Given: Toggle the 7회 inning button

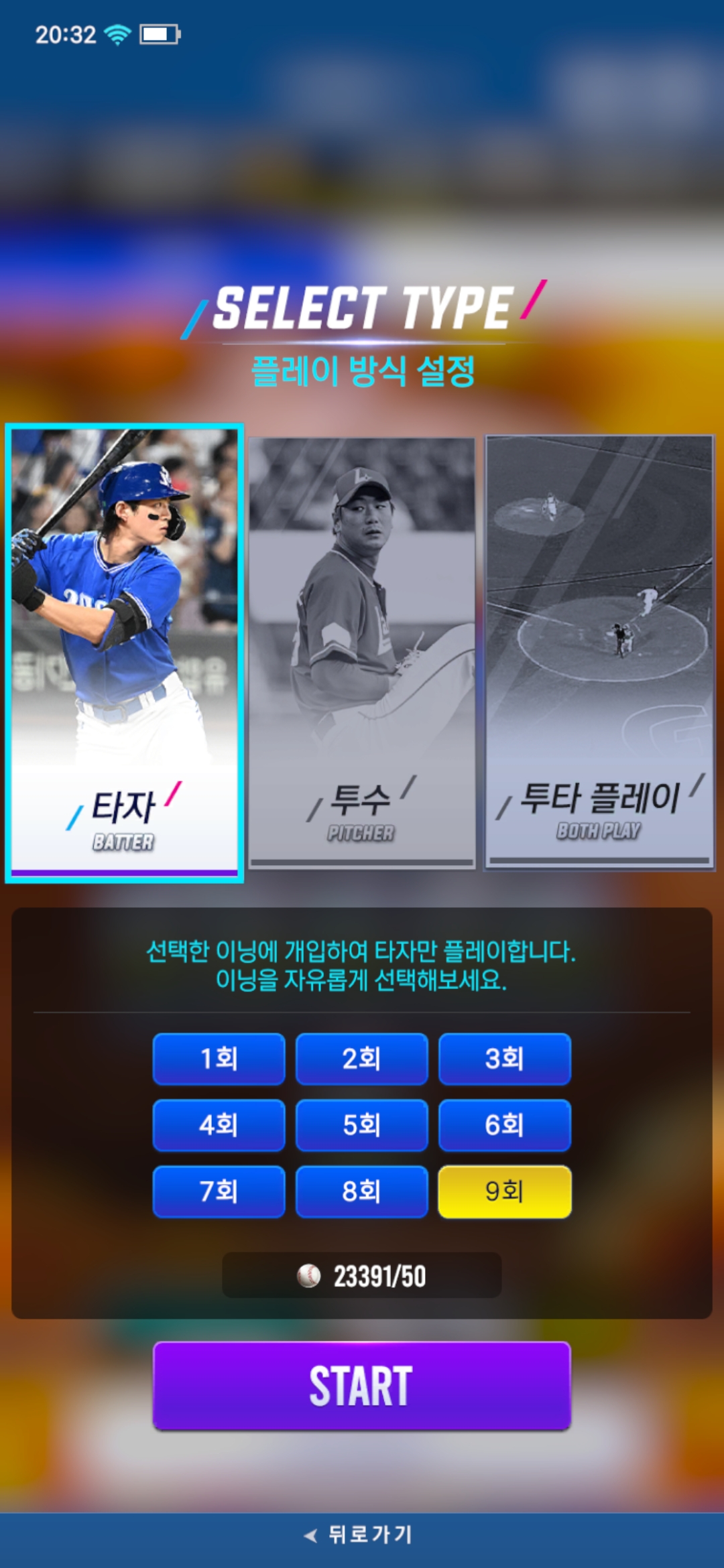Looking at the screenshot, I should [x=219, y=1191].
